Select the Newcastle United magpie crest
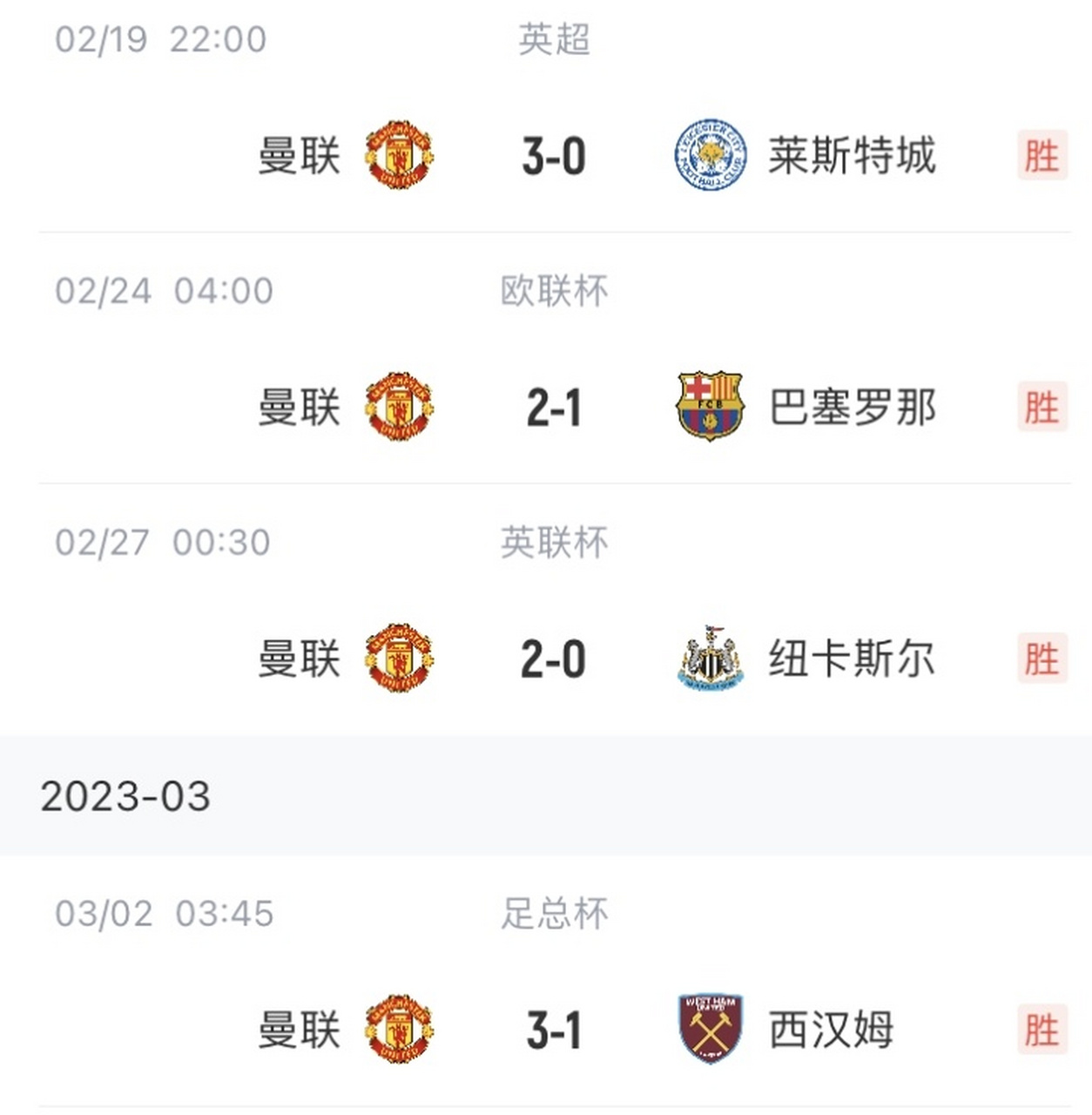 coord(711,659)
